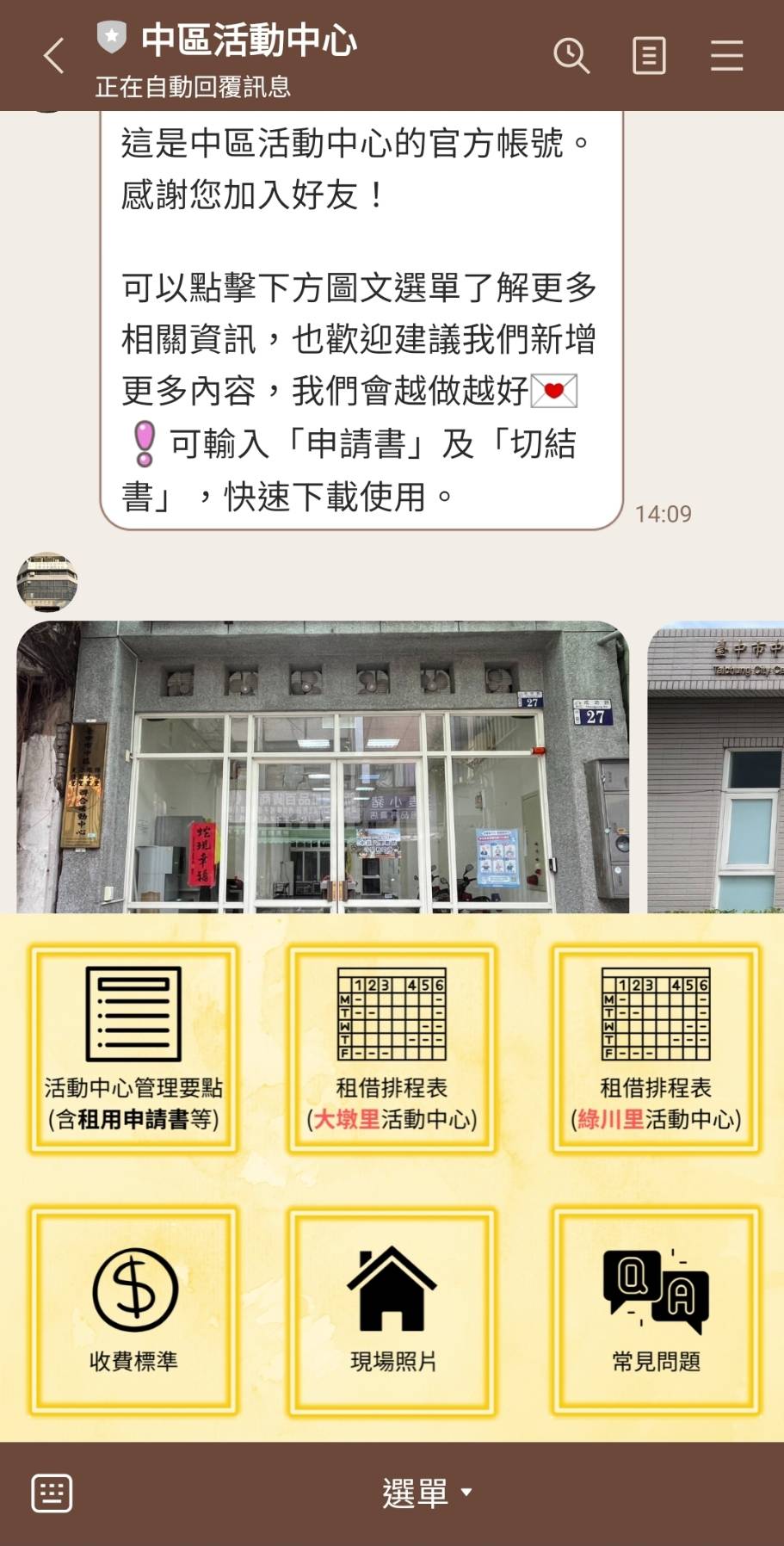Open the building entrance photo card

(x=323, y=766)
